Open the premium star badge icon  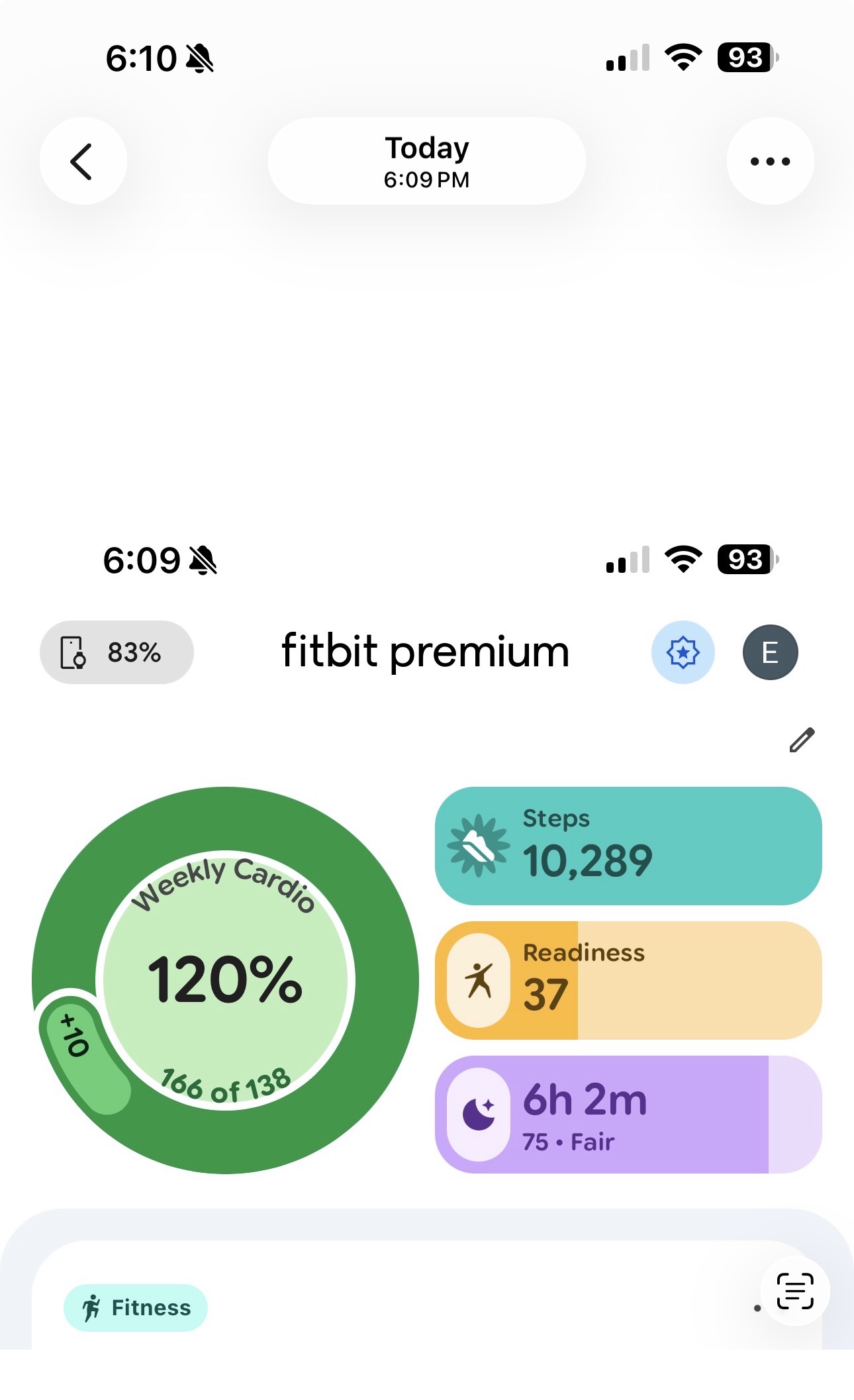tap(683, 652)
